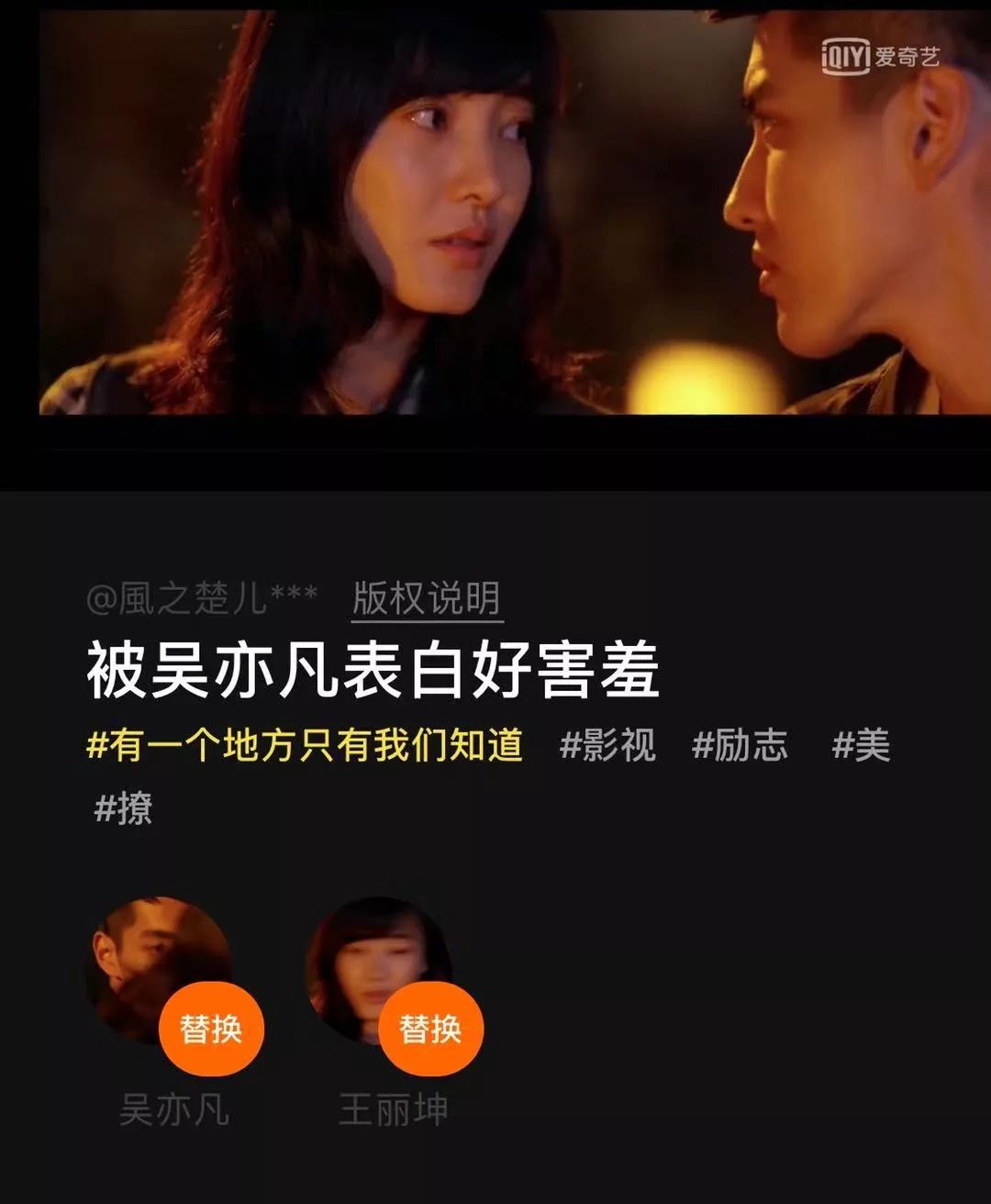This screenshot has width=991, height=1204.
Task: Open the #撩 hashtag
Action: point(124,808)
